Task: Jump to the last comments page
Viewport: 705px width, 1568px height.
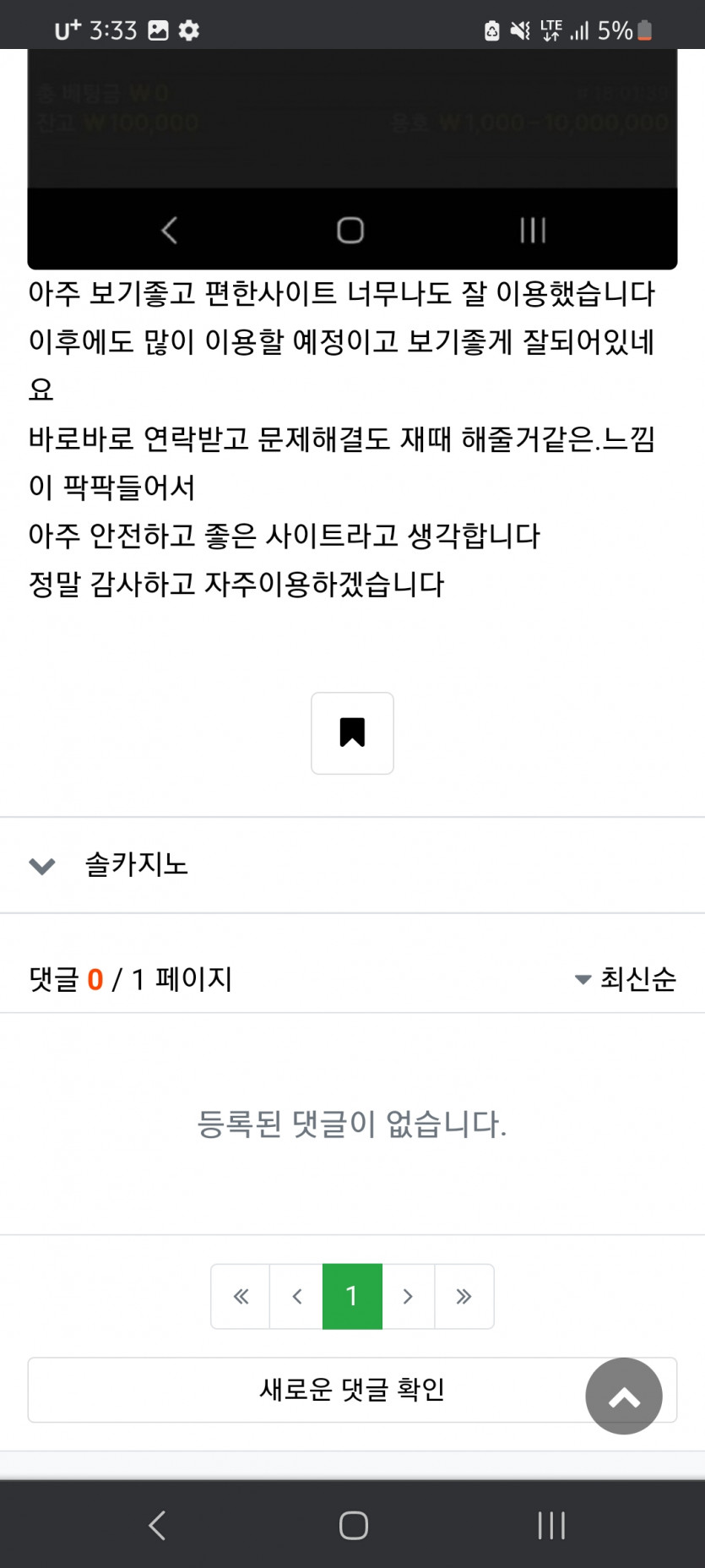Action: (464, 1296)
